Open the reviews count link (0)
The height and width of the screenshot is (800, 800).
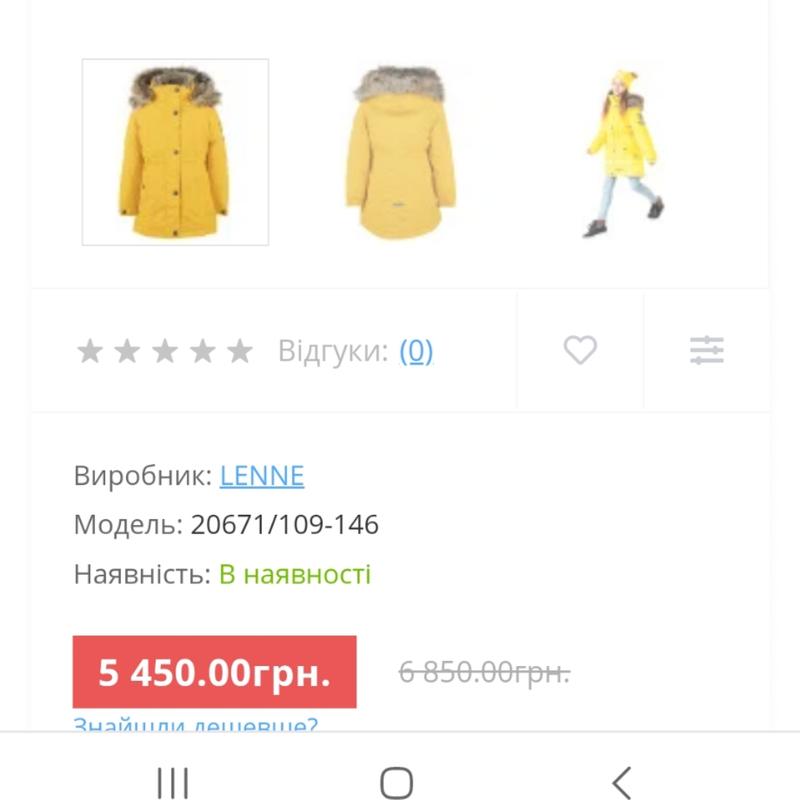pyautogui.click(x=416, y=351)
